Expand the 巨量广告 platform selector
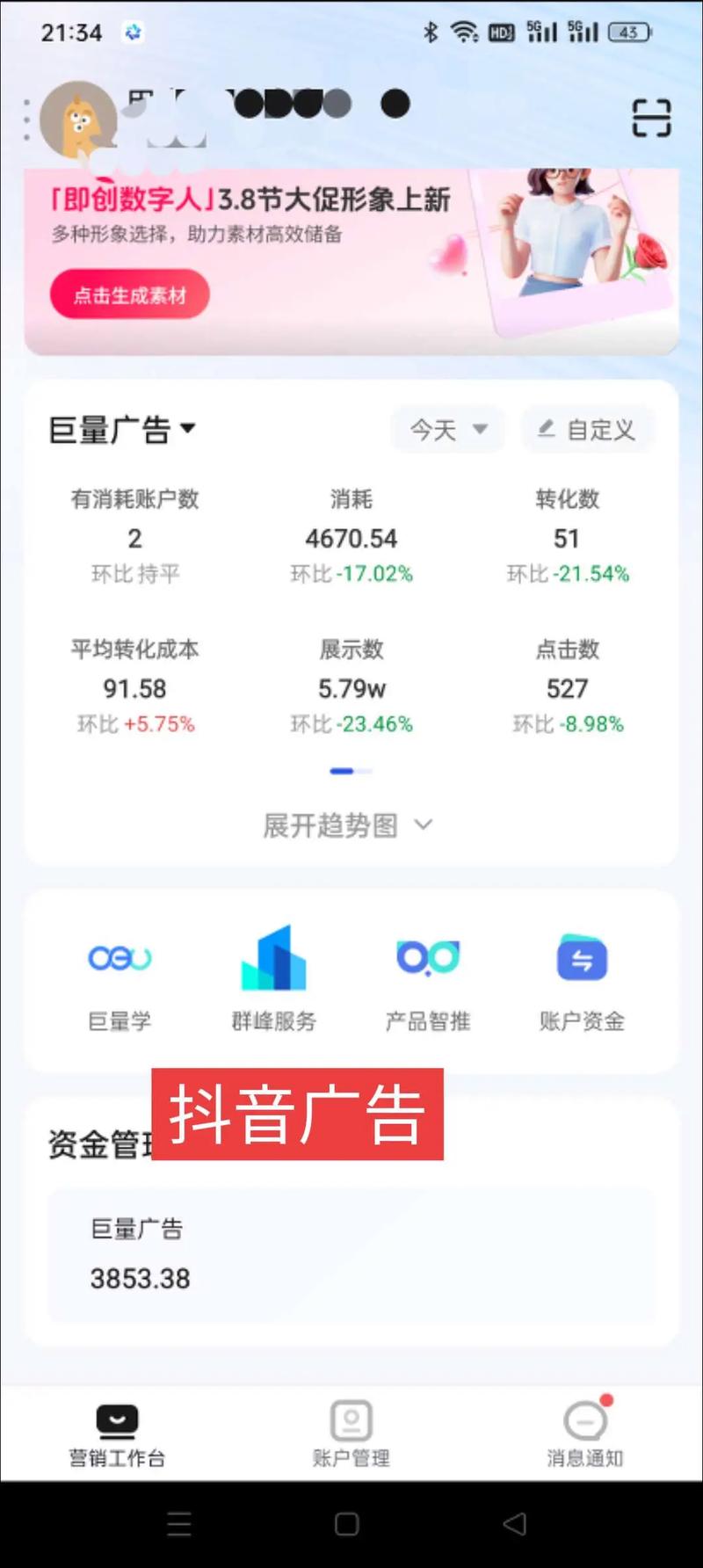The width and height of the screenshot is (703, 1568). (120, 429)
